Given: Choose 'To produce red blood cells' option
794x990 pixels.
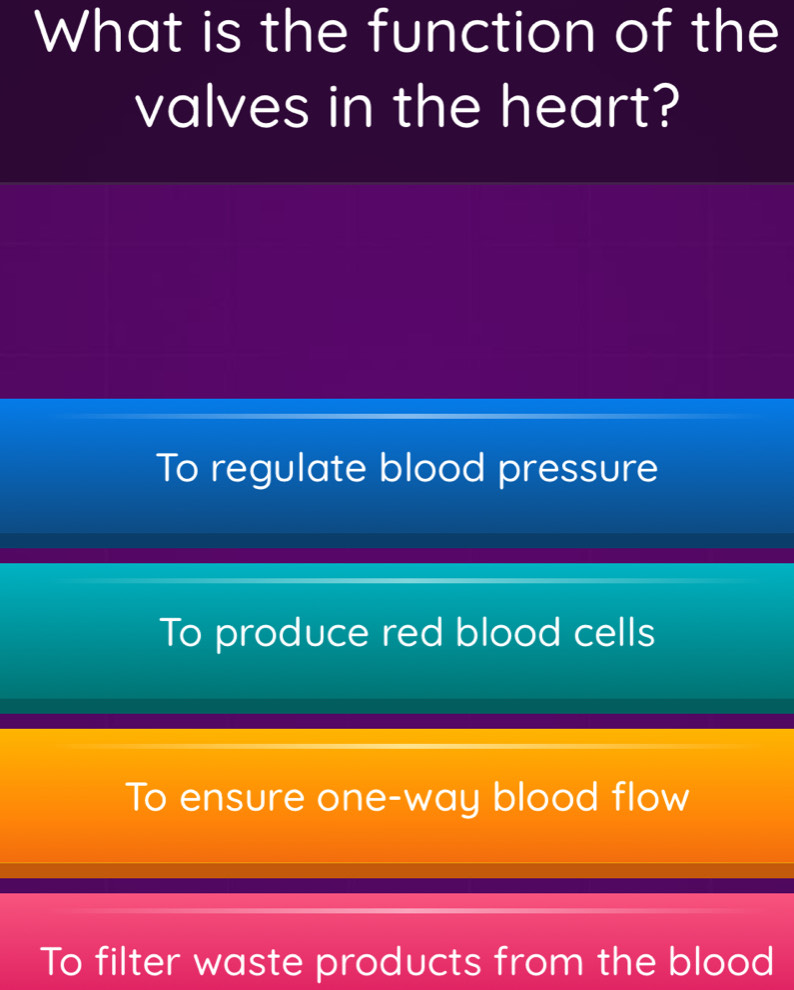Looking at the screenshot, I should pyautogui.click(x=397, y=632).
